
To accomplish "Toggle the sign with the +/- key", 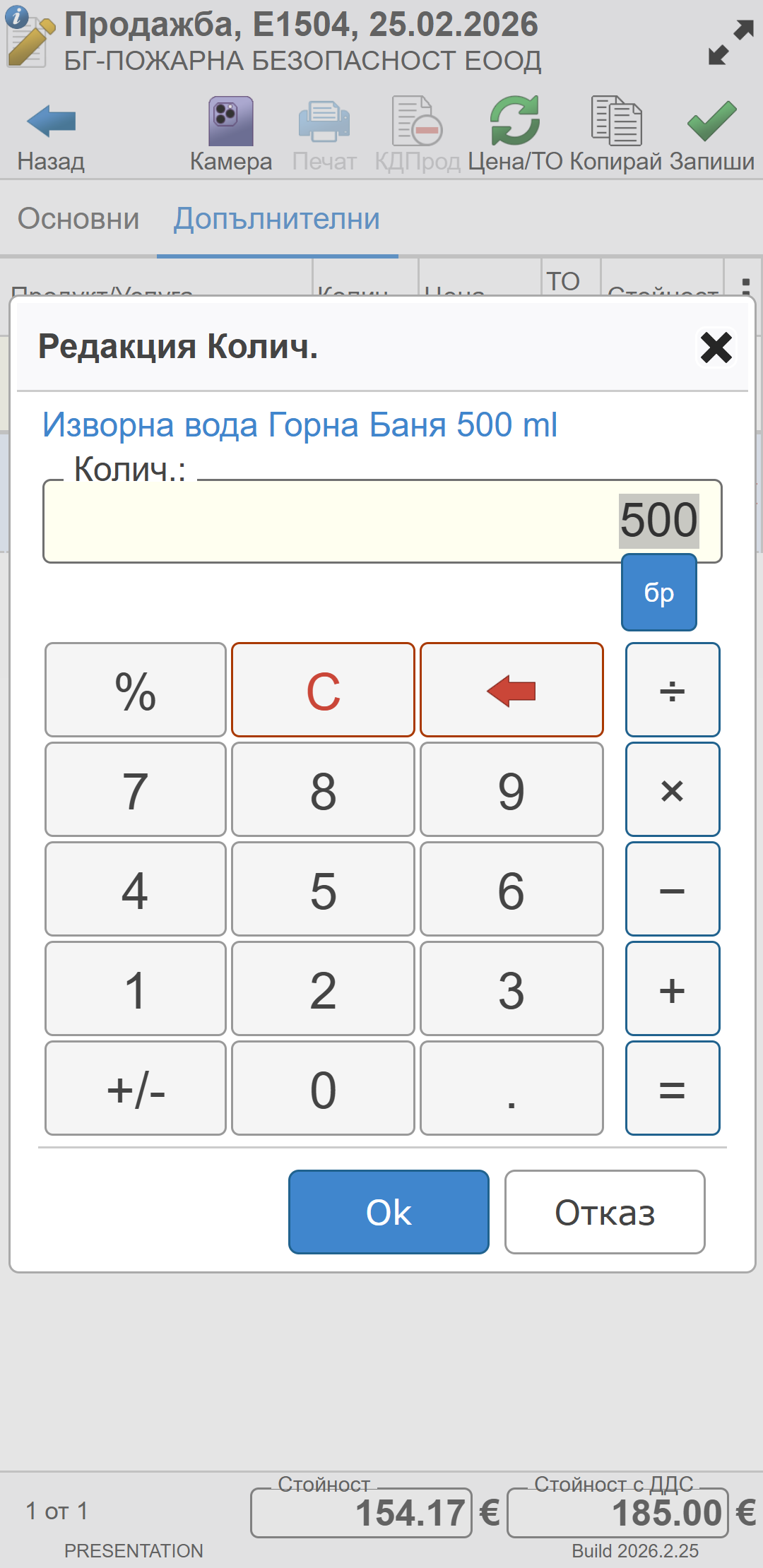I will click(x=136, y=1088).
